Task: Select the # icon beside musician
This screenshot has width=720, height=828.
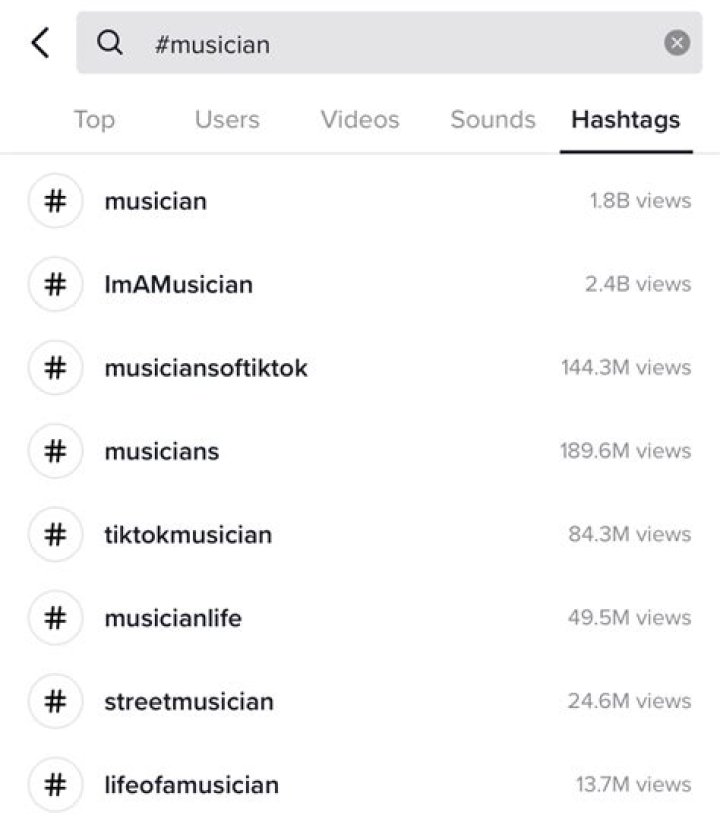Action: click(55, 200)
